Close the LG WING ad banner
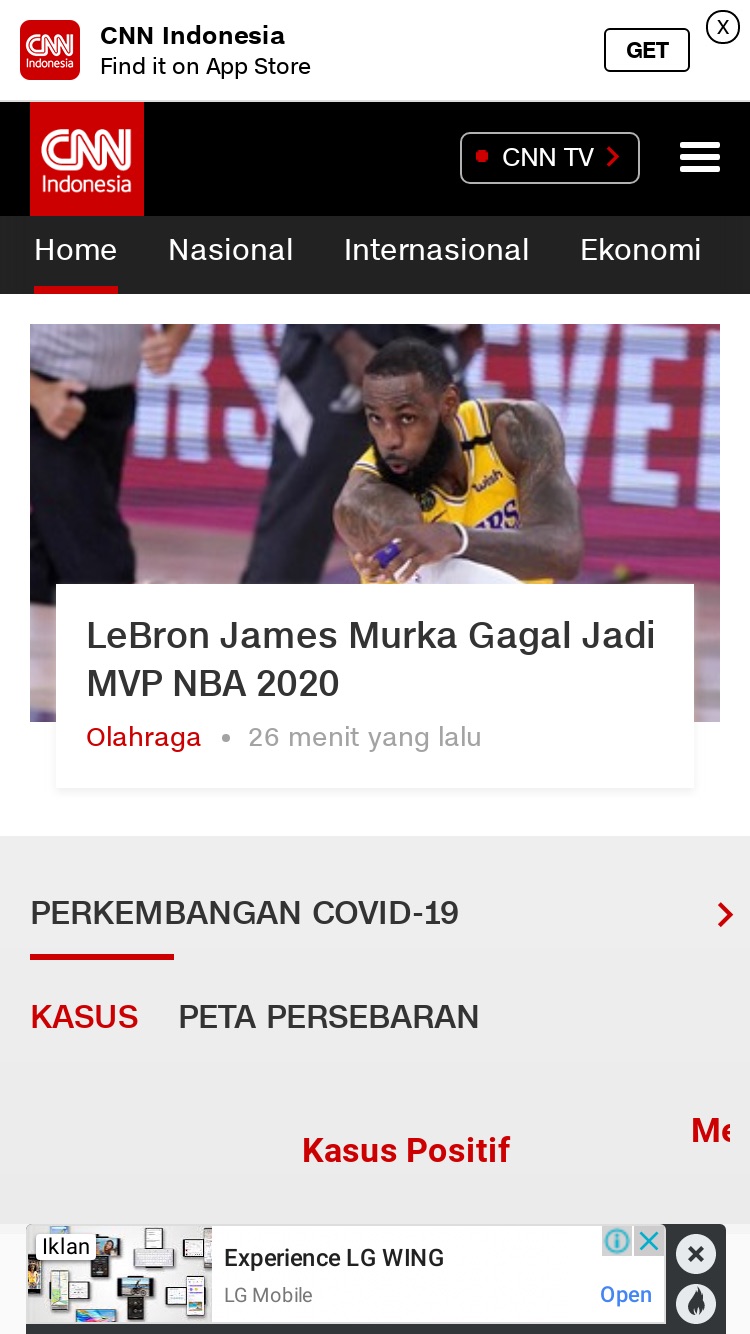This screenshot has width=750, height=1334. [x=696, y=1254]
